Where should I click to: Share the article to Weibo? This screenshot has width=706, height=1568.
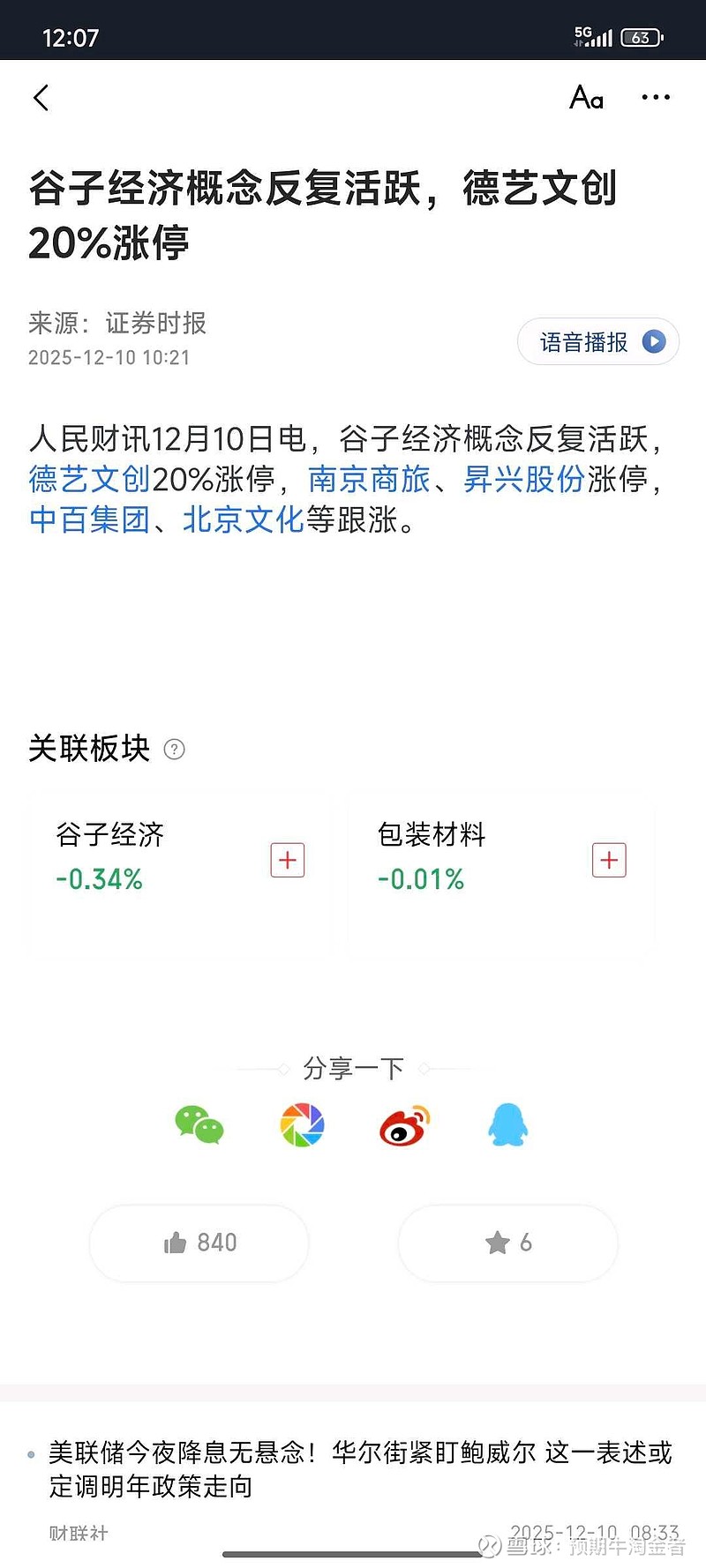(x=403, y=1126)
